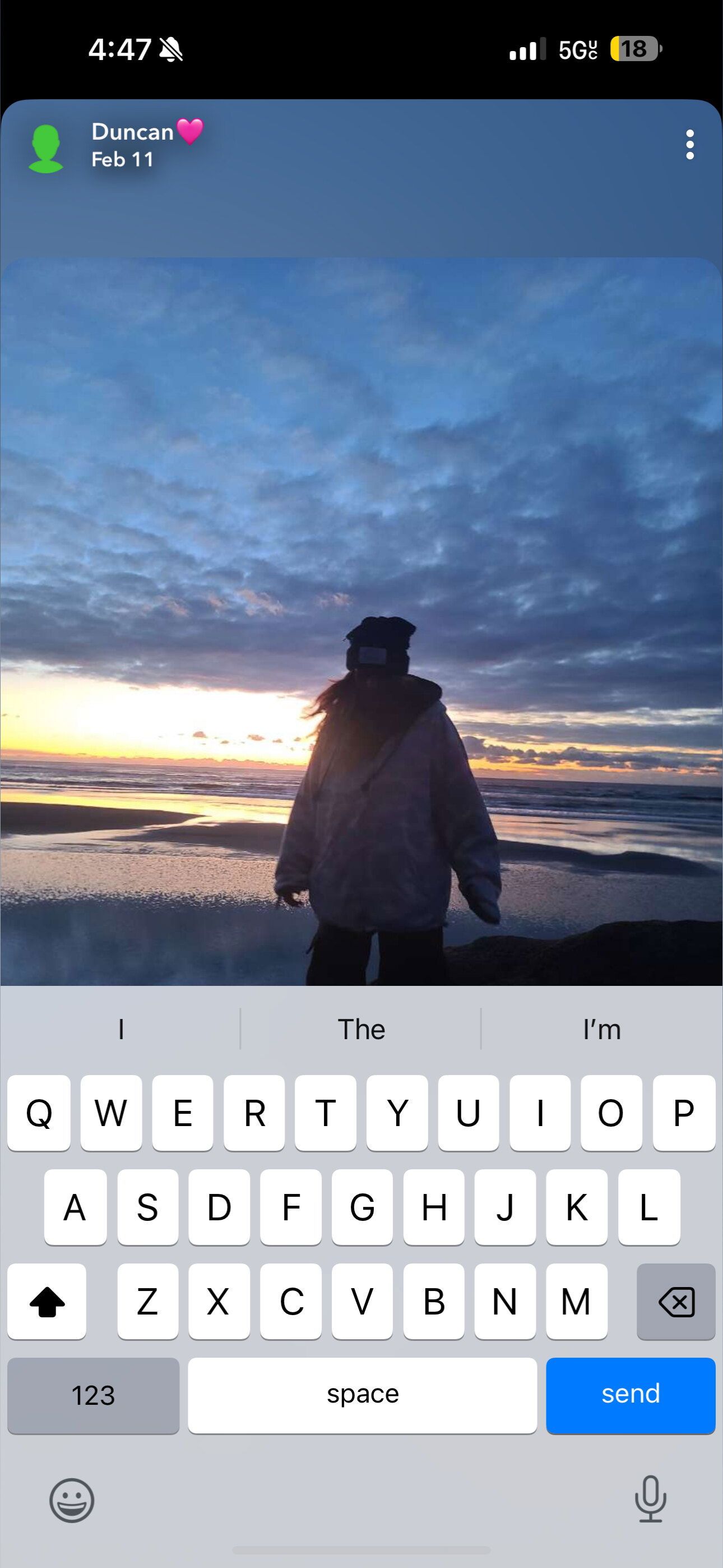The image size is (723, 1568).
Task: Open the three-dot overflow menu
Action: tap(689, 145)
